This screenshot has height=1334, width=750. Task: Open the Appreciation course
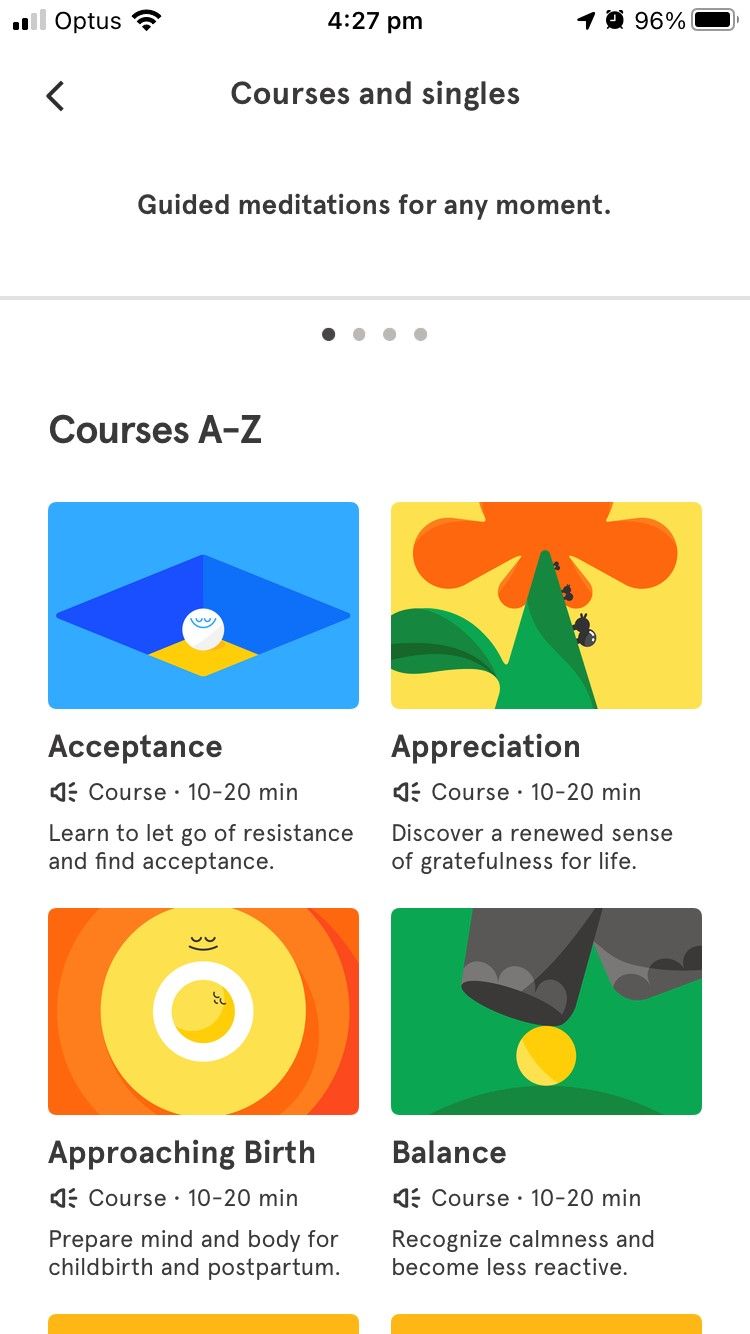pyautogui.click(x=546, y=606)
